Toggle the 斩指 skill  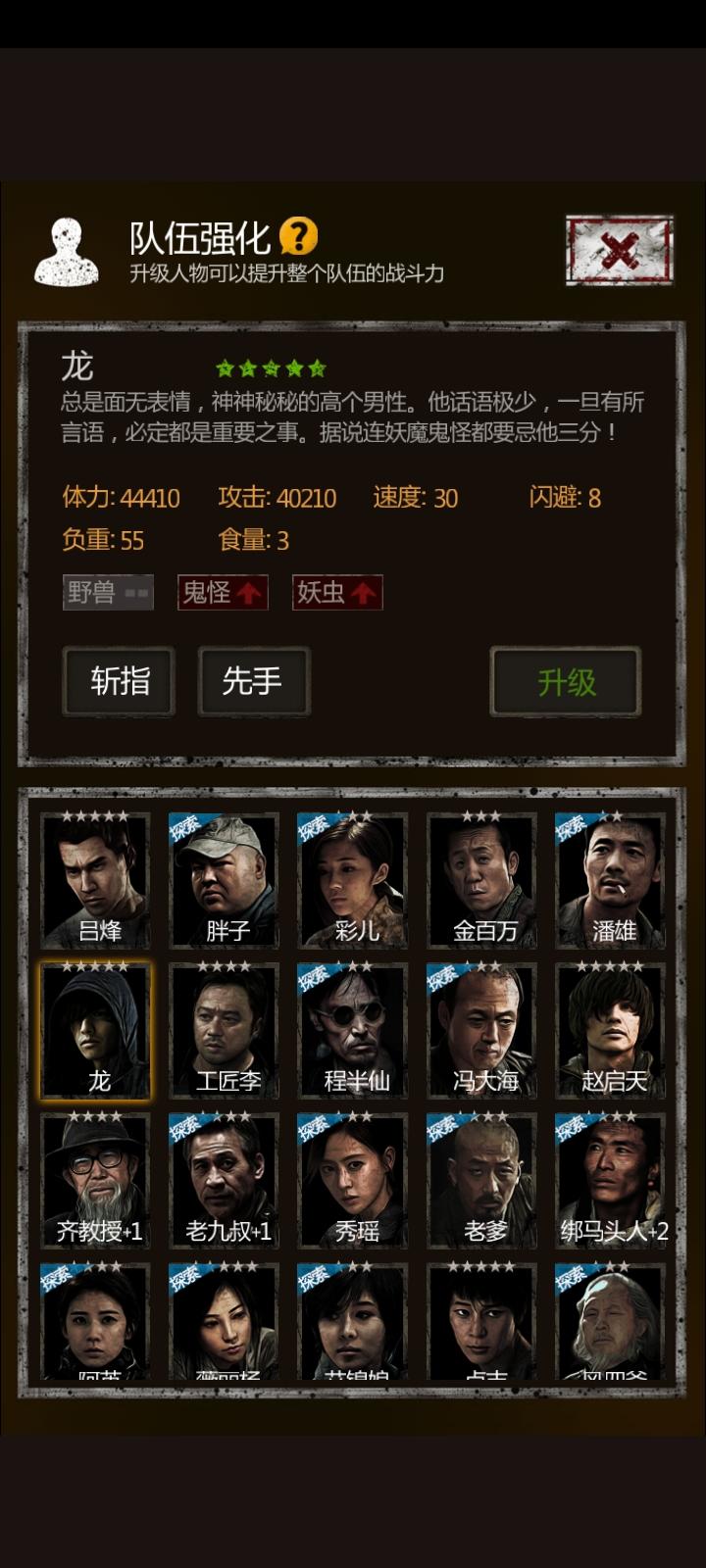(x=118, y=681)
